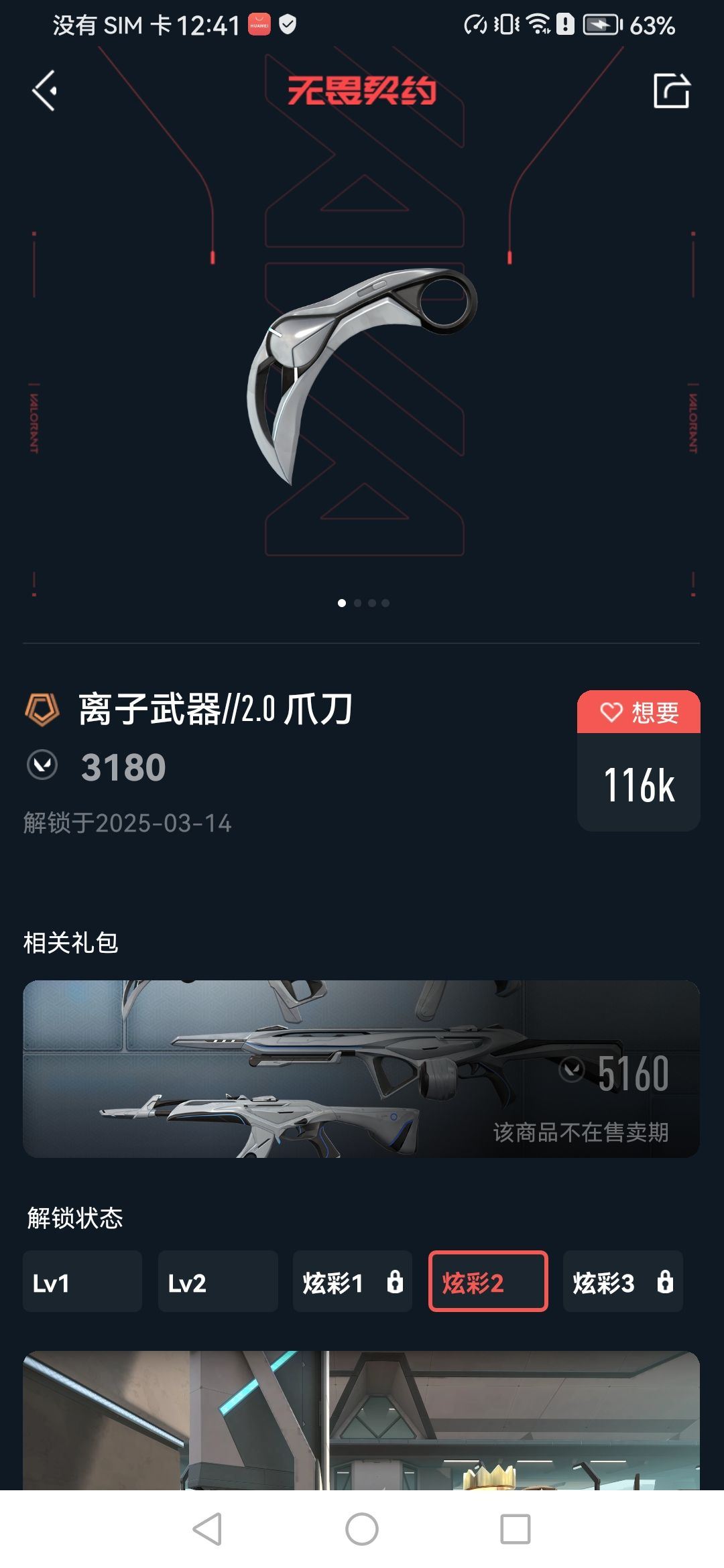Tap the last carousel dot below the knife
Screen dimensions: 724x1568
click(385, 603)
